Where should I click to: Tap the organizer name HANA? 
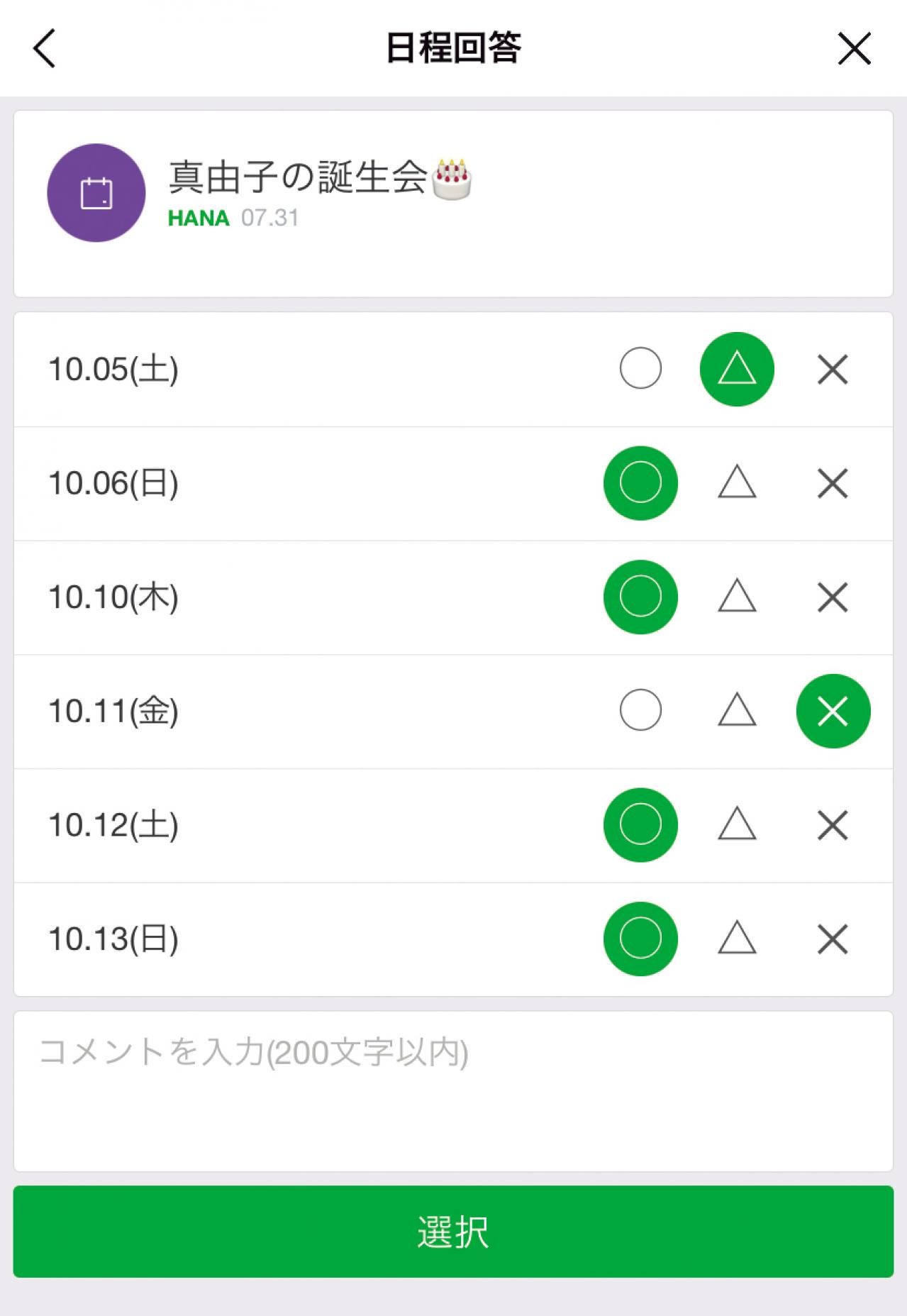(198, 219)
